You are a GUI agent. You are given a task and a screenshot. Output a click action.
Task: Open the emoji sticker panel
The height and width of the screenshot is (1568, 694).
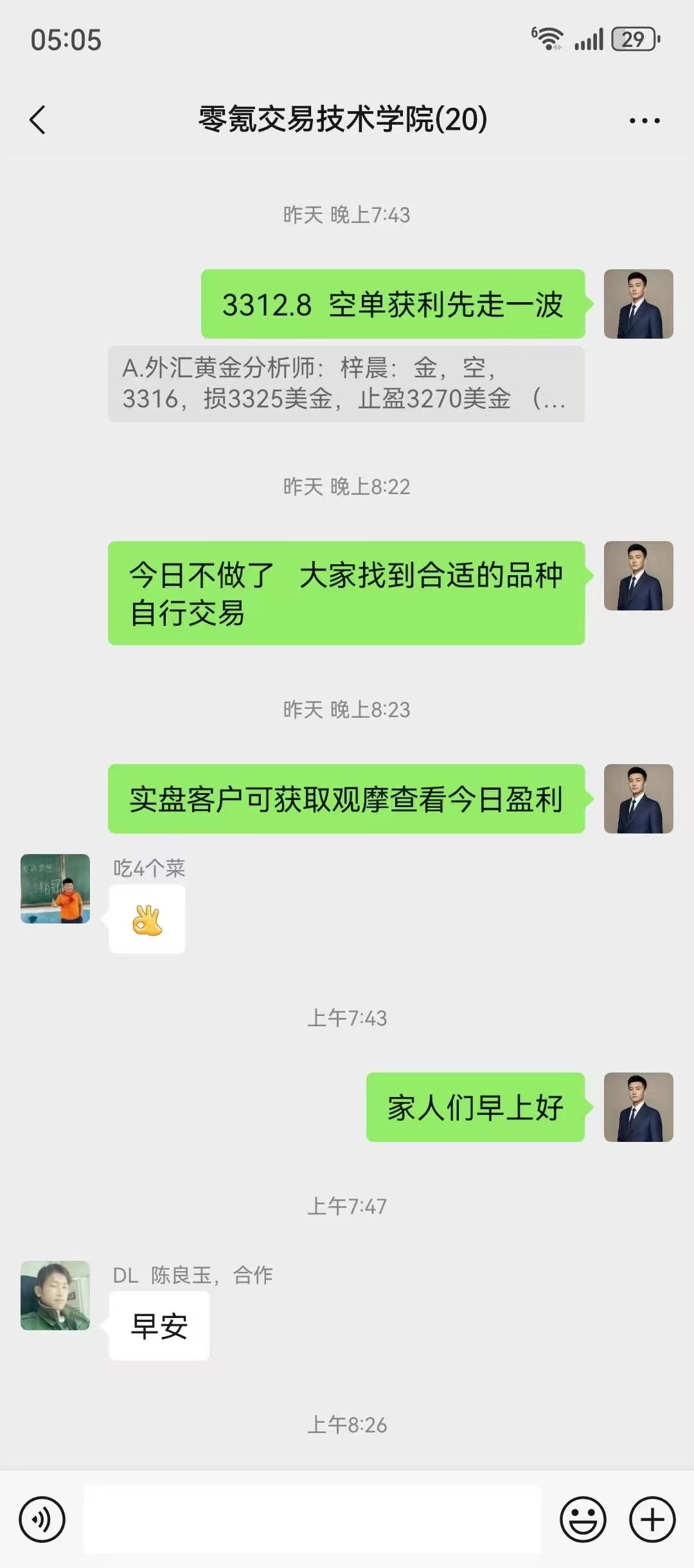click(x=583, y=1520)
